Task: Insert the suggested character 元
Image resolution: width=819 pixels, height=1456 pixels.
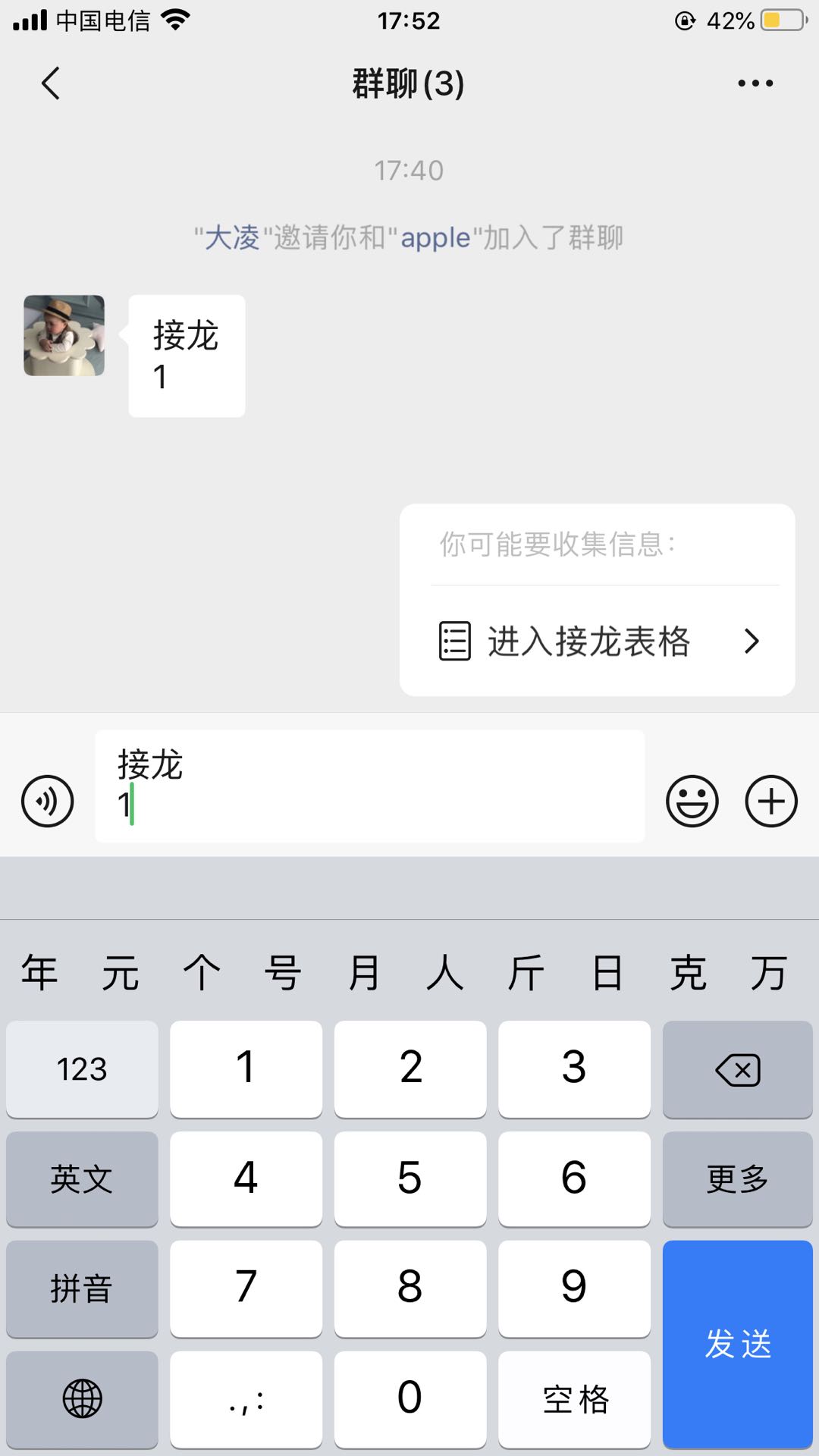Action: 121,972
